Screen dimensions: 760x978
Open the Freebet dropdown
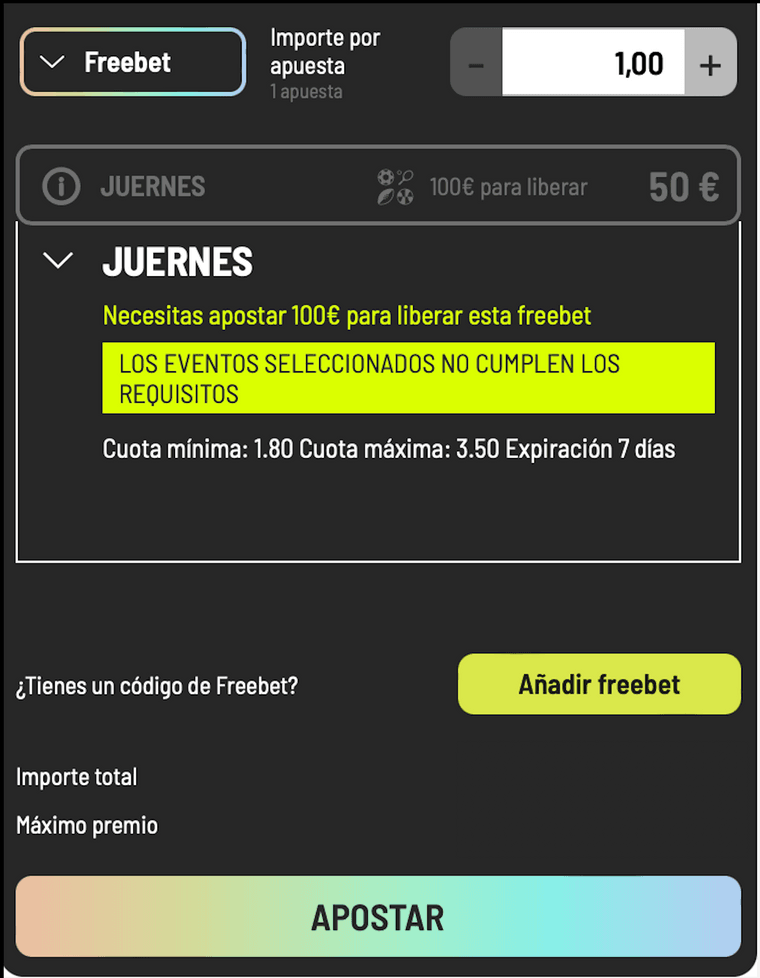tap(132, 62)
